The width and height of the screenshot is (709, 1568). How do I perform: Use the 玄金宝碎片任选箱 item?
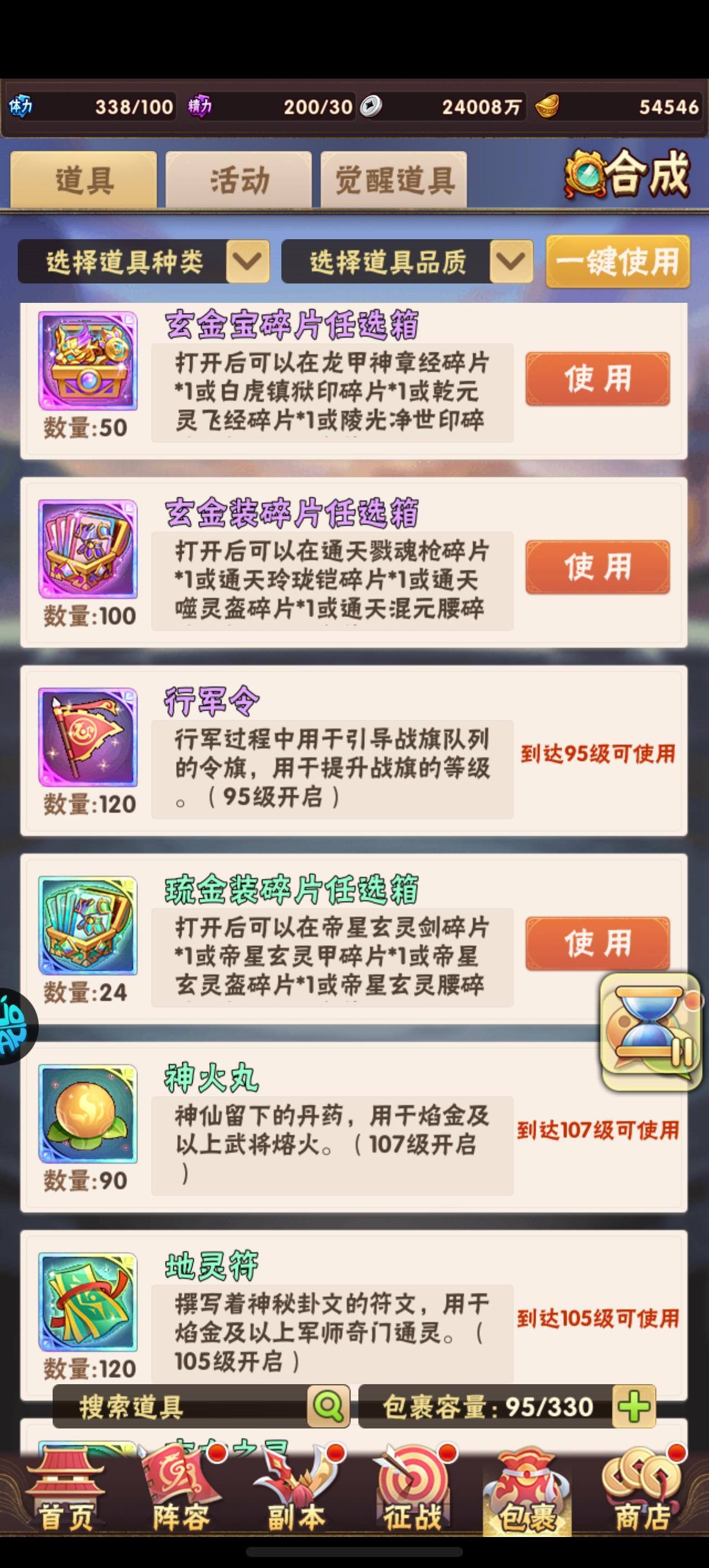(x=598, y=379)
